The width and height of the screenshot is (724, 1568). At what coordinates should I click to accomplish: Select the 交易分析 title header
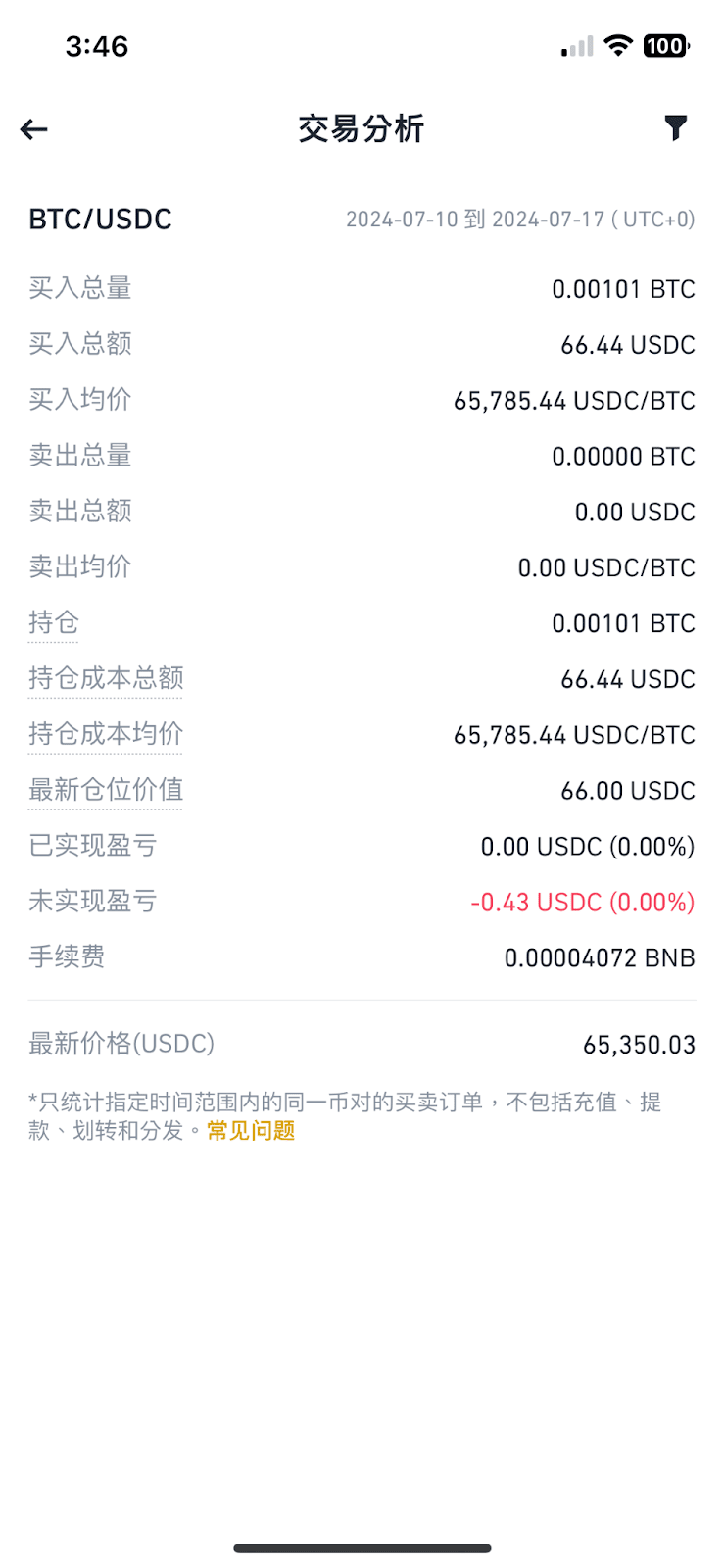362,128
